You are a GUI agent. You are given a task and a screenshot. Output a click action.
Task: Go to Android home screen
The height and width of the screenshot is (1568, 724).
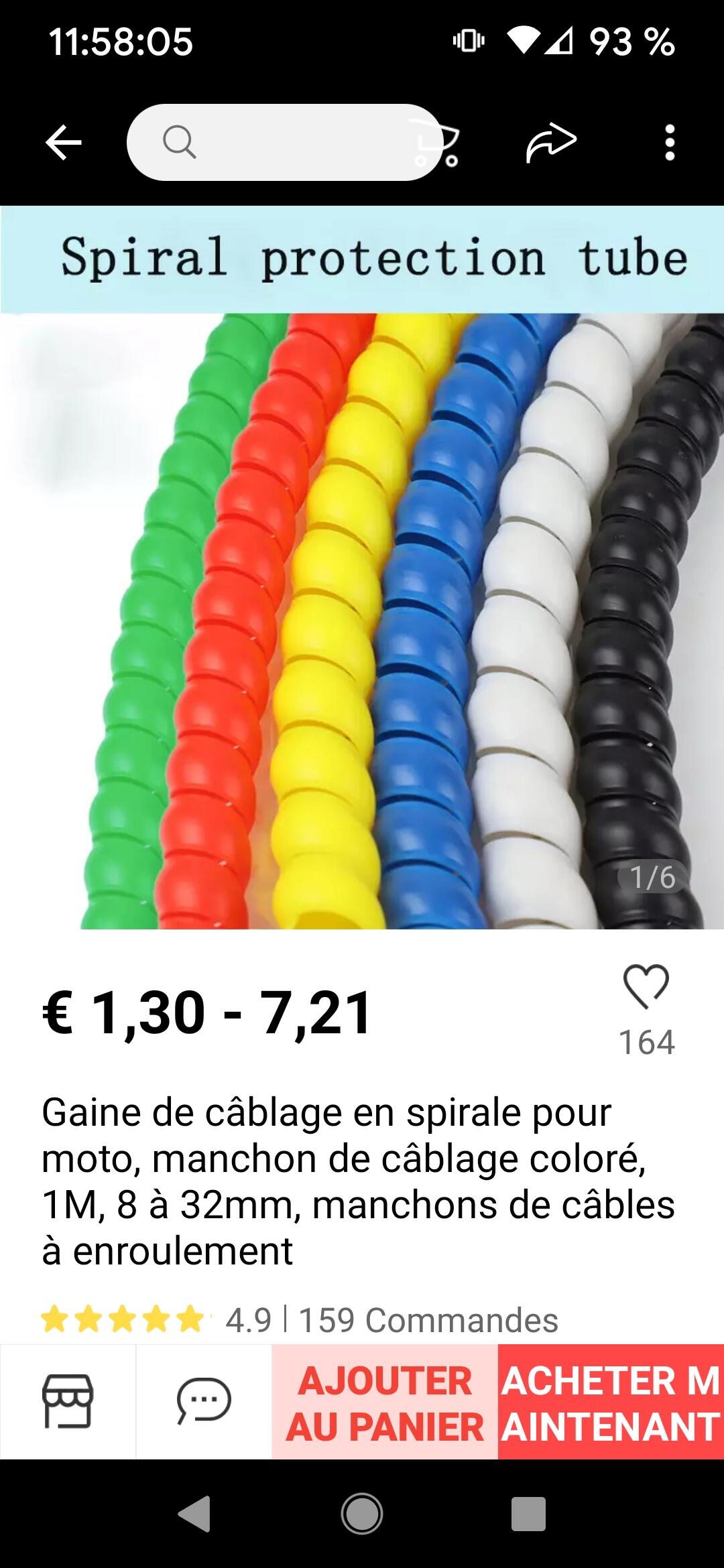(x=362, y=1514)
